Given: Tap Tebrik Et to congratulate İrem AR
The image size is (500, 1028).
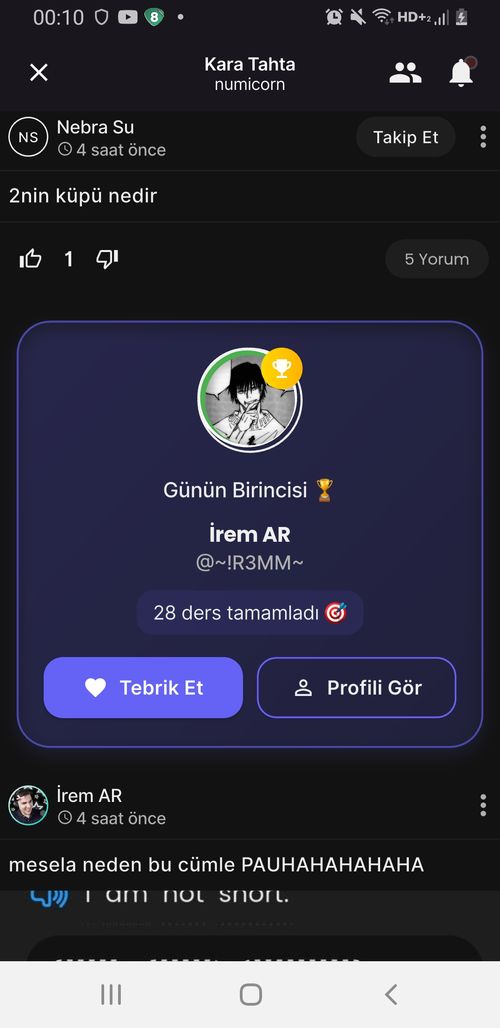Looking at the screenshot, I should click(144, 687).
